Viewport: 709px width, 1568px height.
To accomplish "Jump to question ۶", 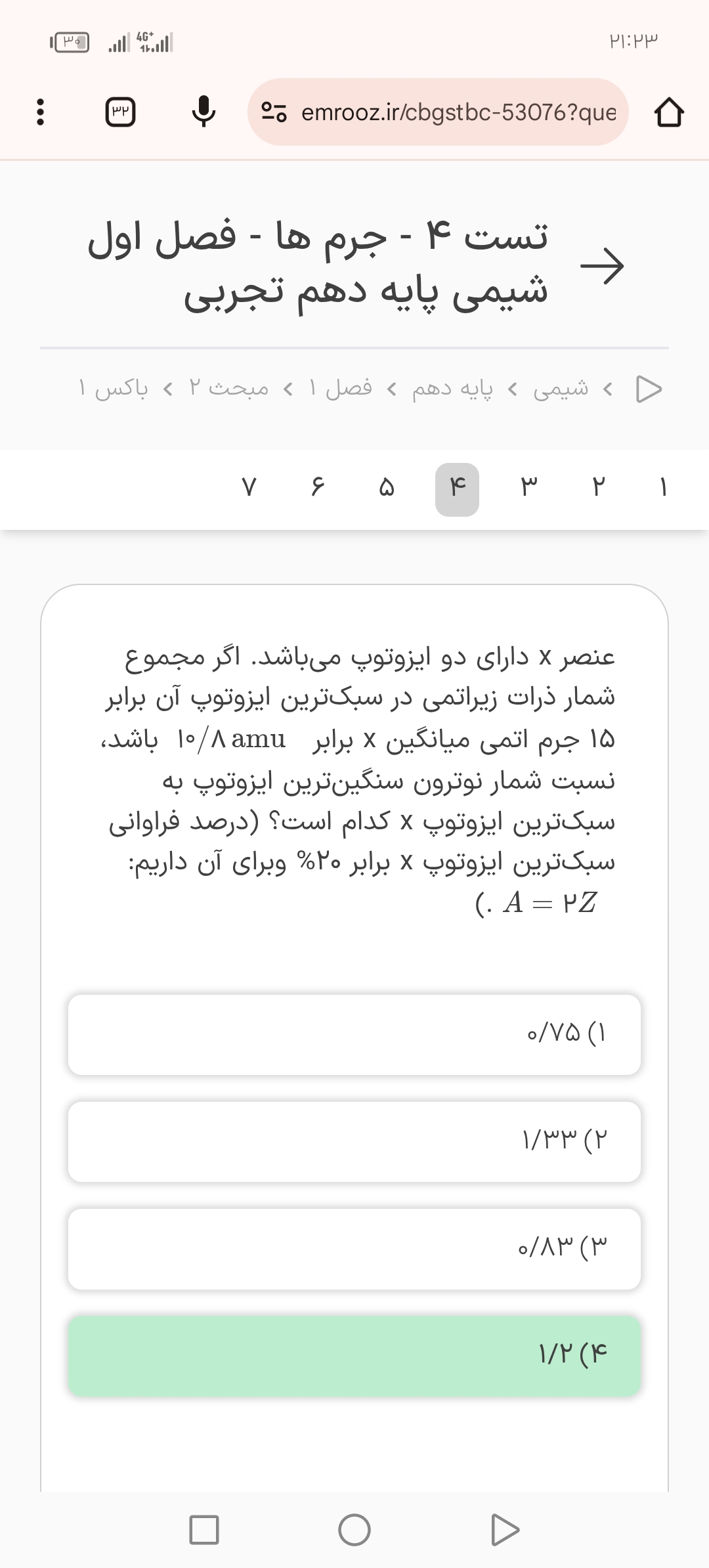I will coord(318,488).
